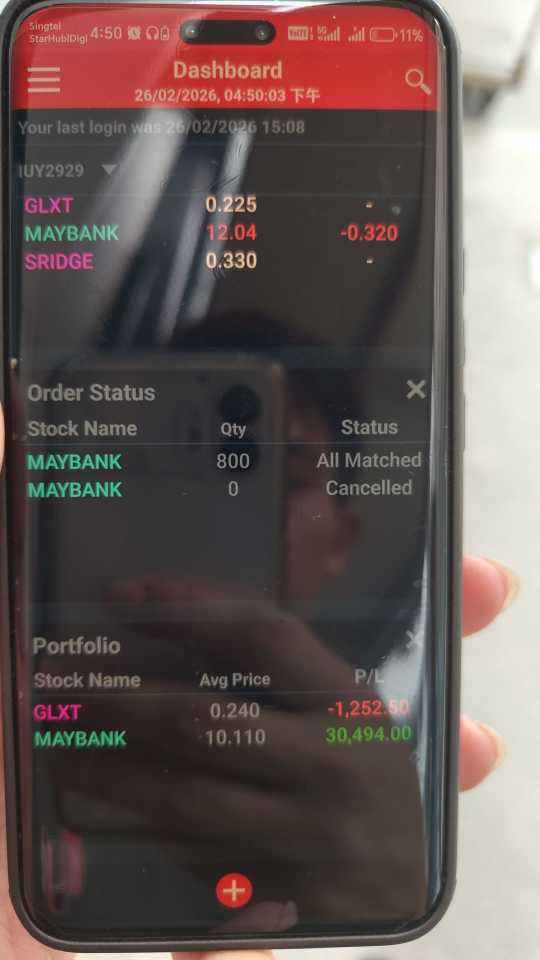Open GLXT holding in Portfolio
Image resolution: width=540 pixels, height=960 pixels.
(222, 710)
